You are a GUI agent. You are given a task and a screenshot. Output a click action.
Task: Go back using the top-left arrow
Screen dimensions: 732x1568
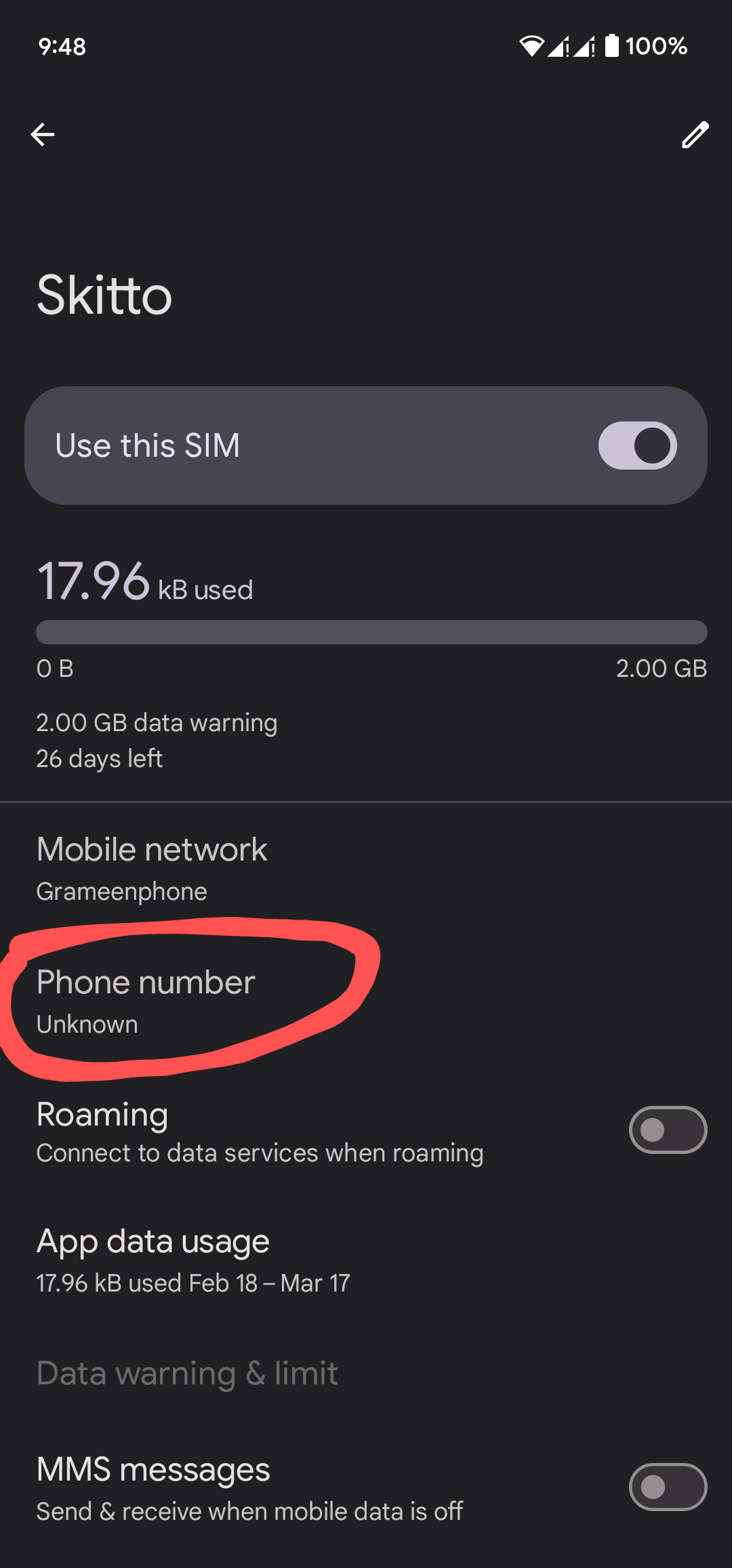click(x=43, y=134)
